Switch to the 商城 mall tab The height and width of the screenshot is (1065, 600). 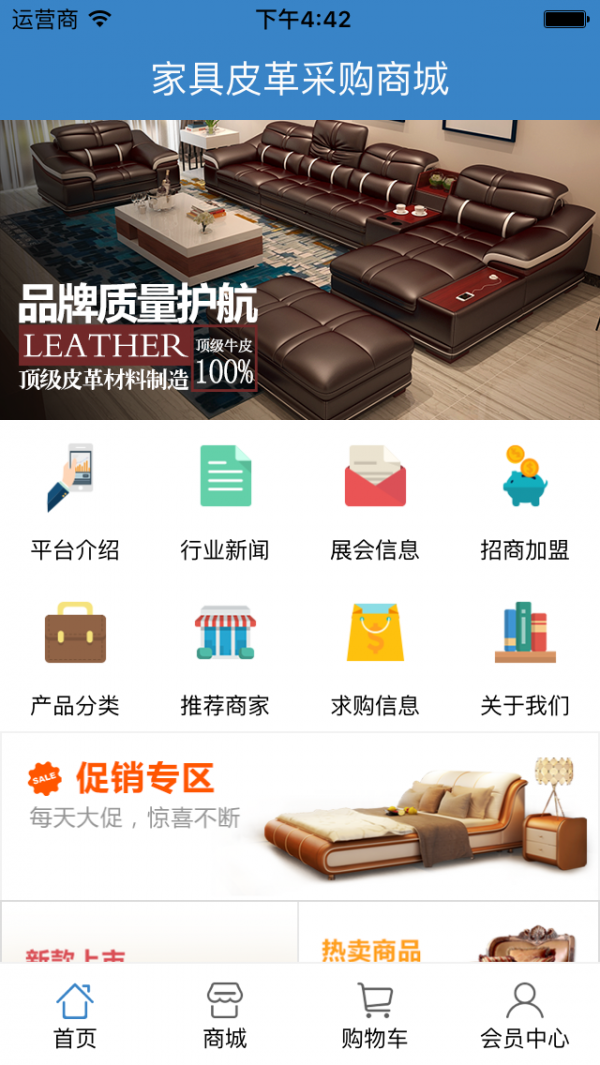click(225, 1014)
